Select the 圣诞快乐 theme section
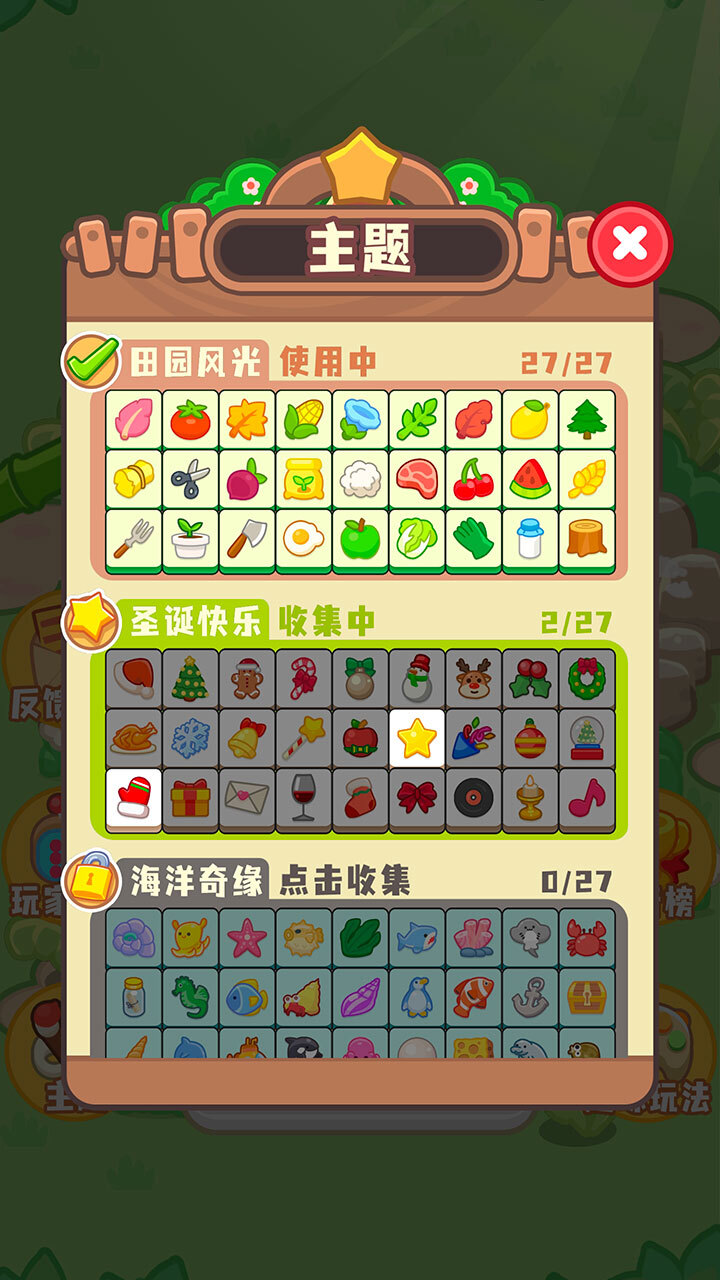 198,620
